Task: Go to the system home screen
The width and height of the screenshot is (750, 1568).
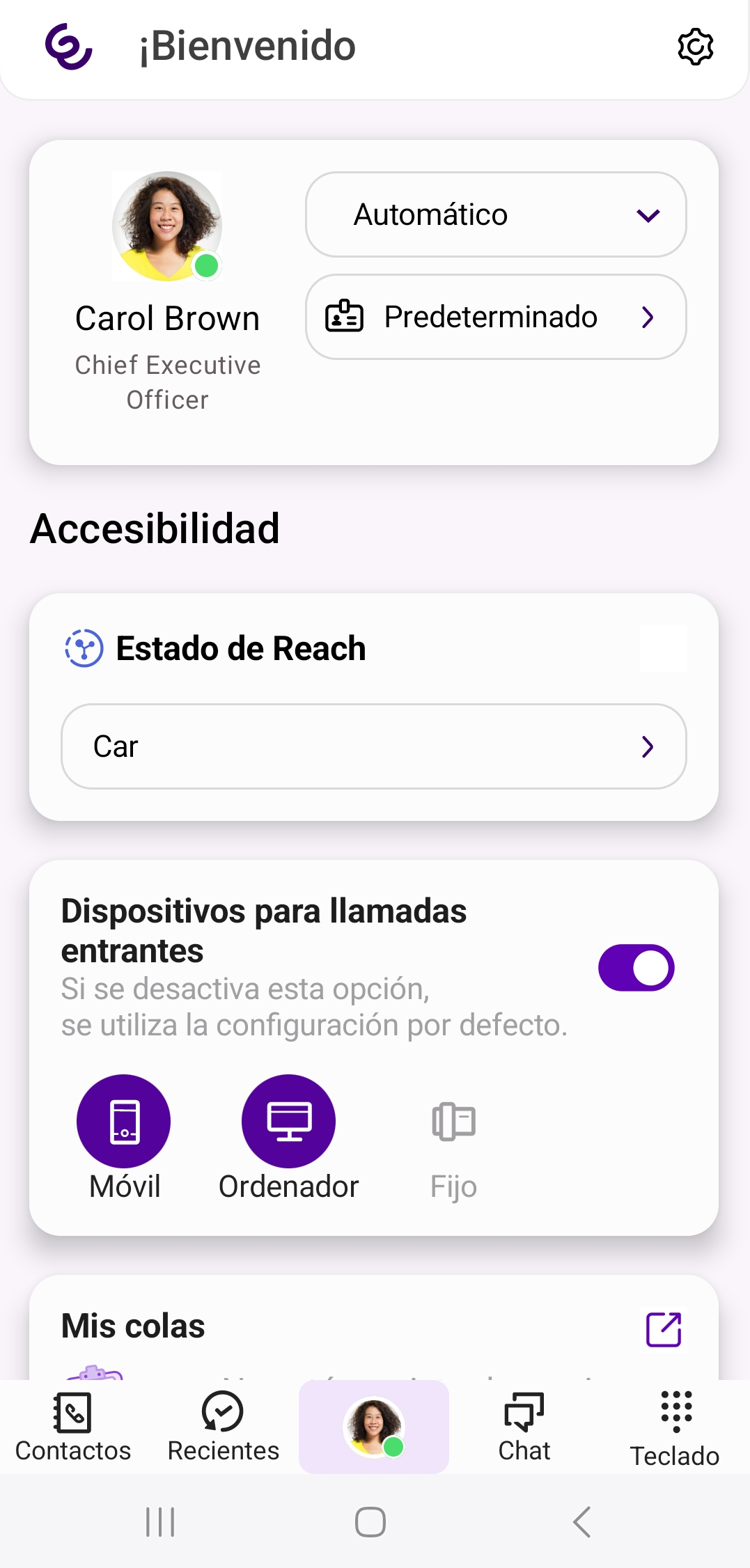Action: pyautogui.click(x=370, y=1522)
